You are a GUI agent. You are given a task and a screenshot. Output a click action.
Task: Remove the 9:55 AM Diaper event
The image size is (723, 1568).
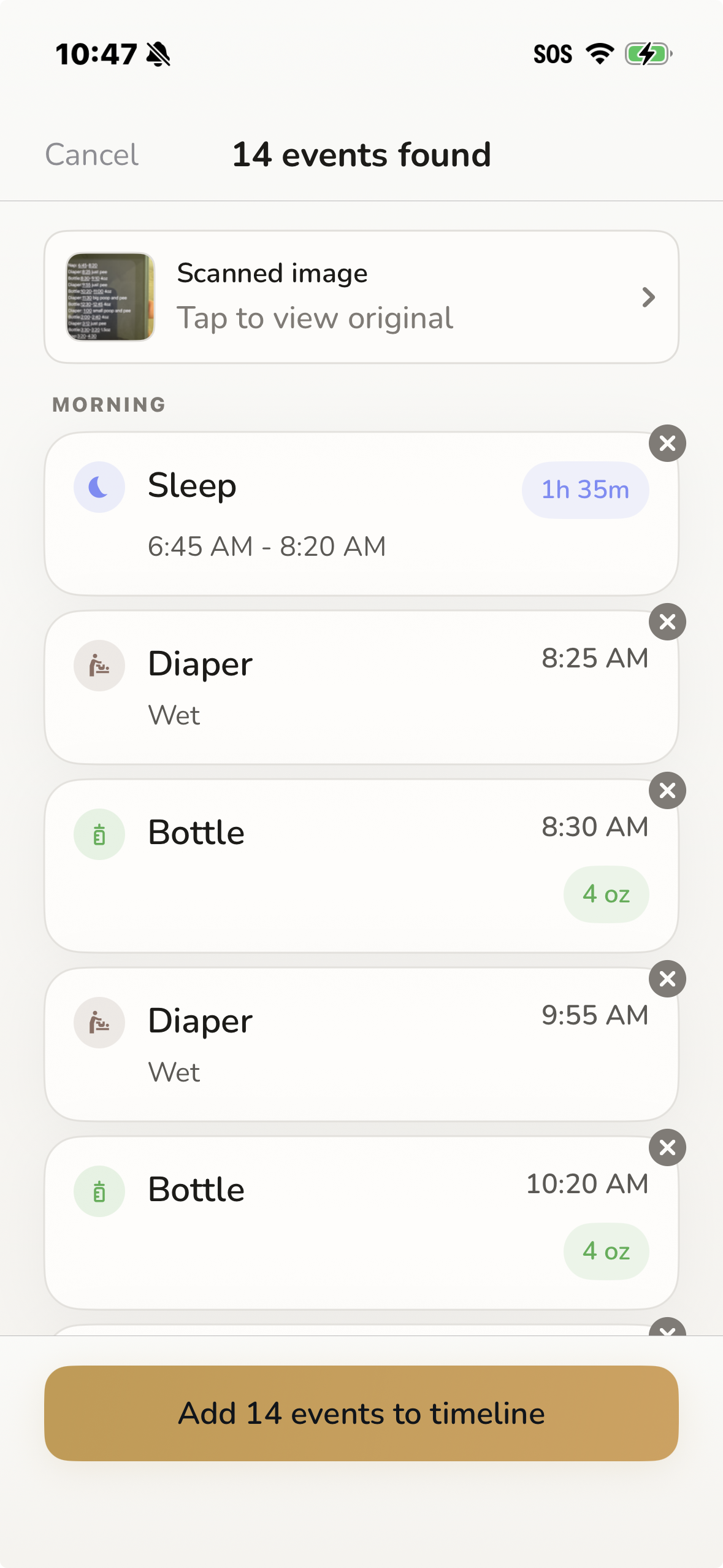tap(667, 980)
